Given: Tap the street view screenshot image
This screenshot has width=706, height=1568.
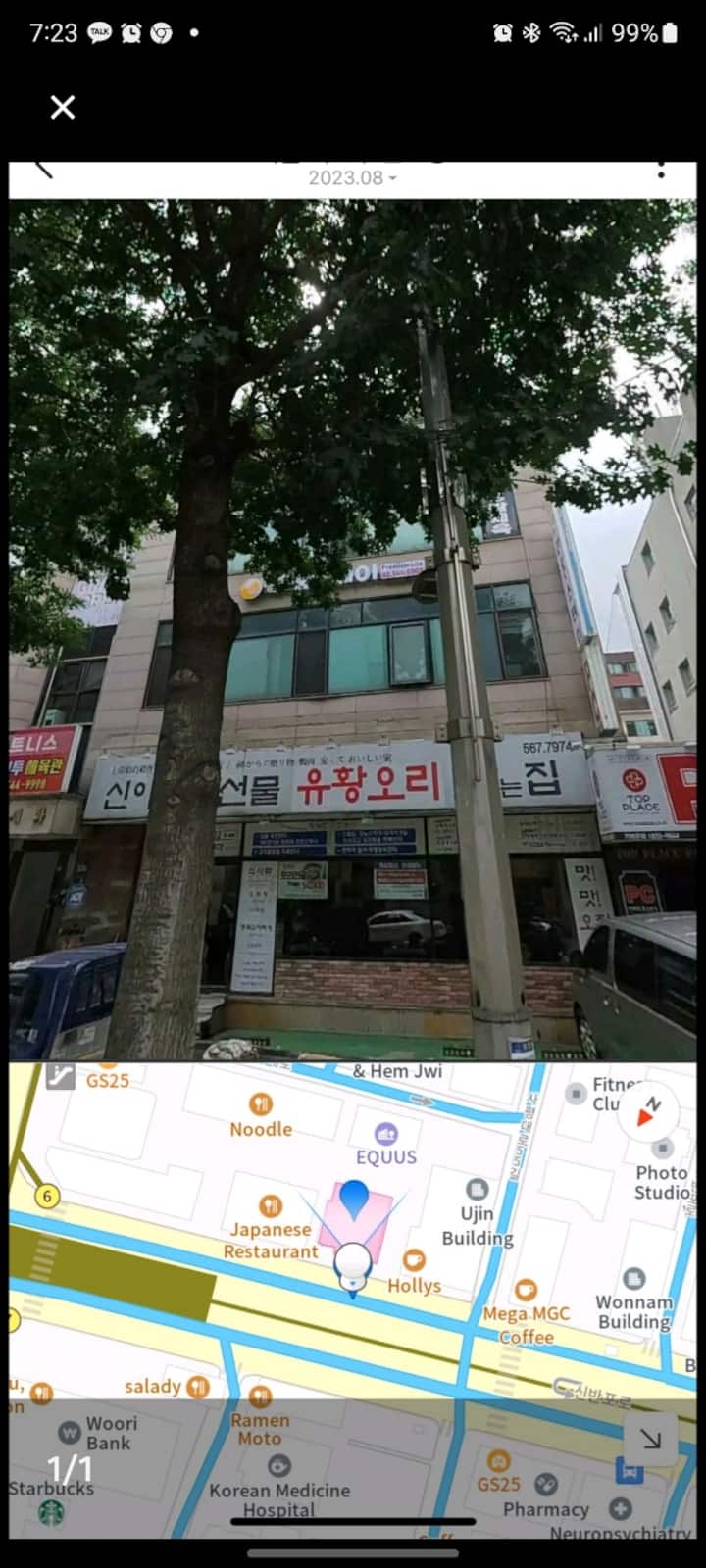Looking at the screenshot, I should click(353, 627).
